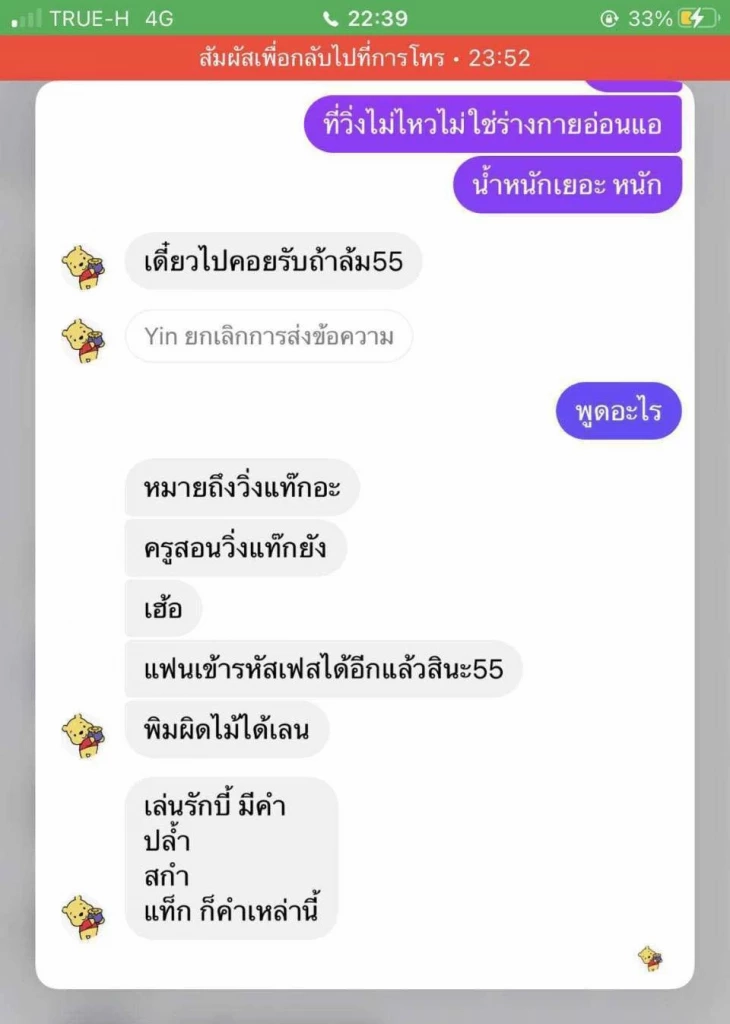Image resolution: width=730 pixels, height=1024 pixels.
Task: Select the purple "พูดอะไร" bubble
Action: pos(618,411)
